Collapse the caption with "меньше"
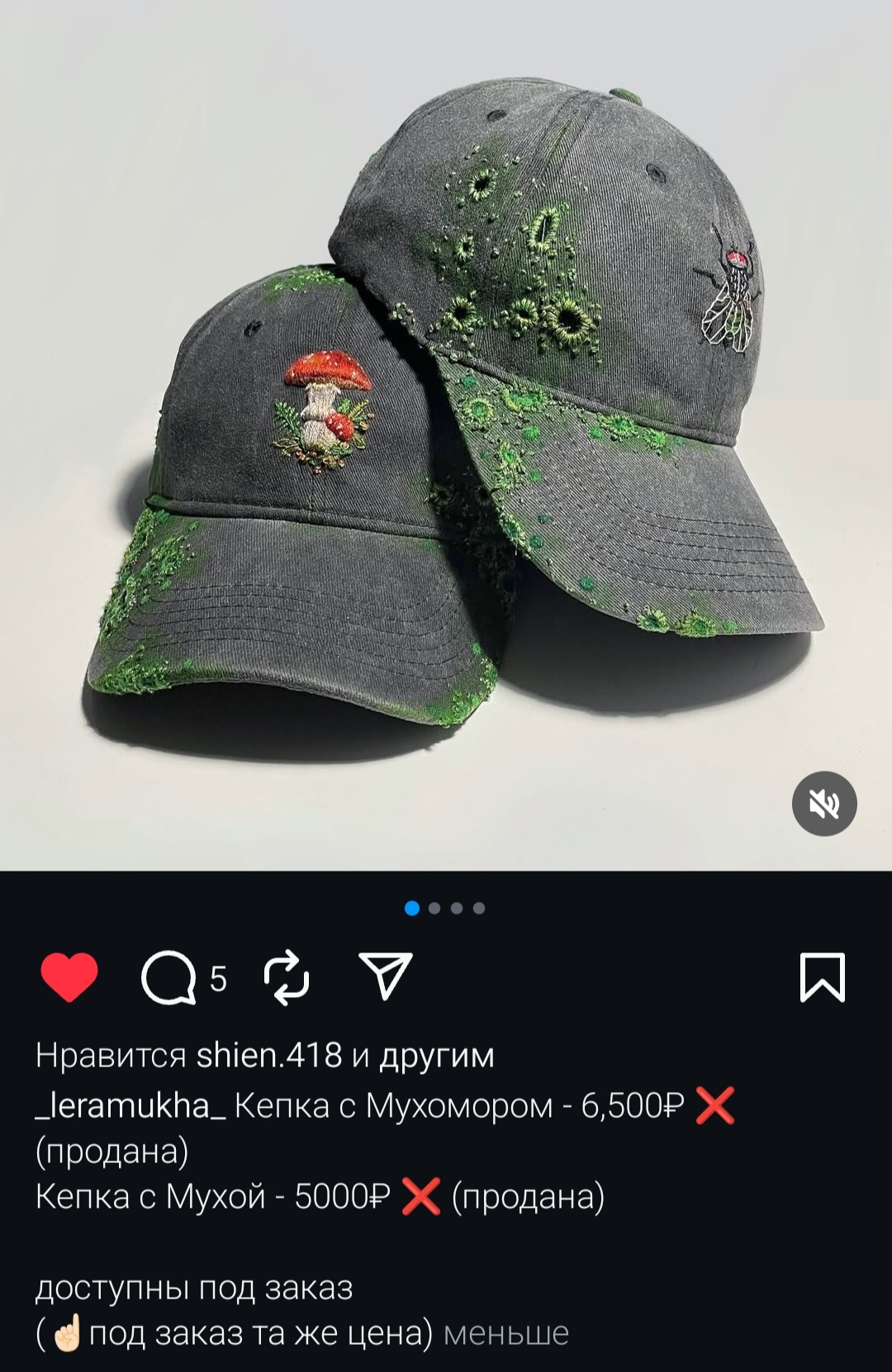Screen dimensions: 892x1372 tap(505, 1333)
